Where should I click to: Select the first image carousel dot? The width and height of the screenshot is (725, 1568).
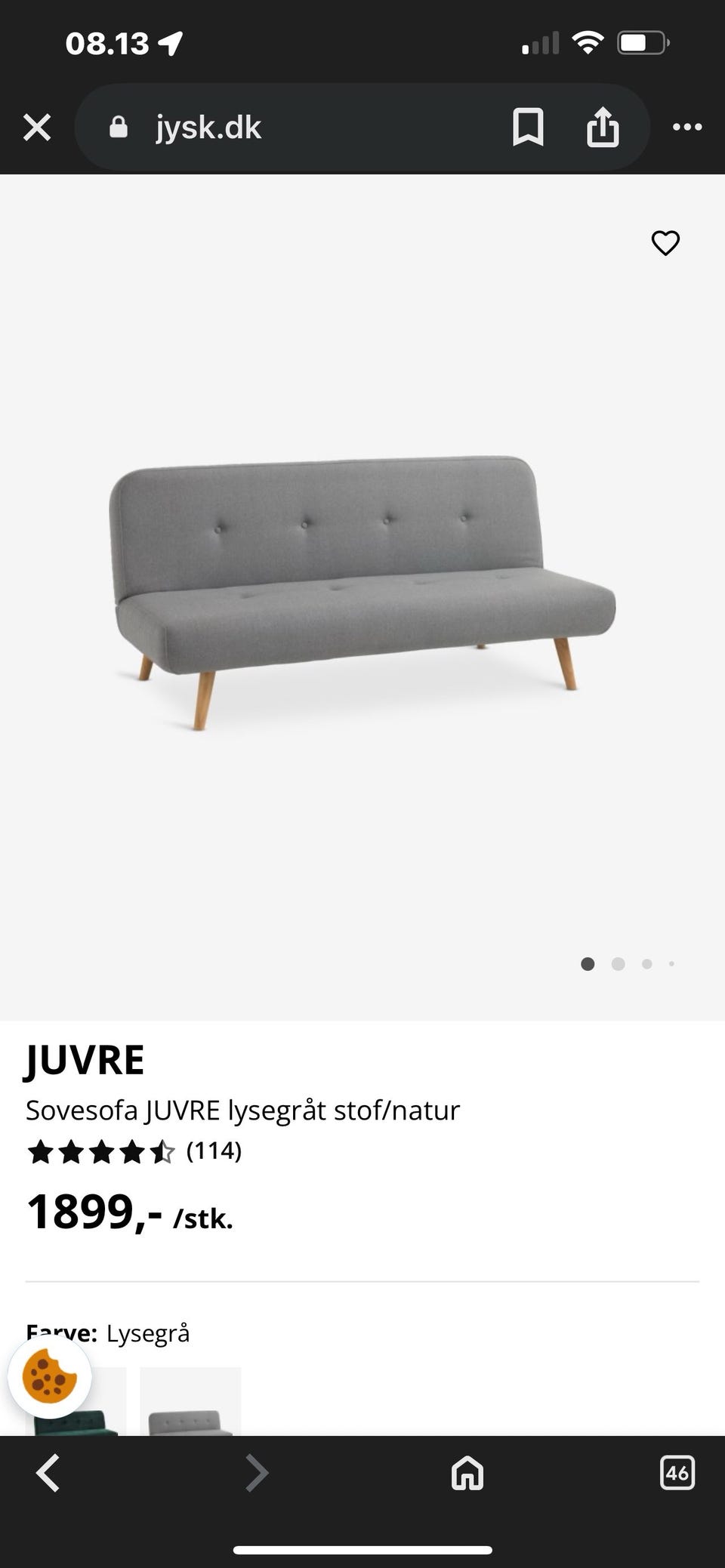(x=589, y=964)
